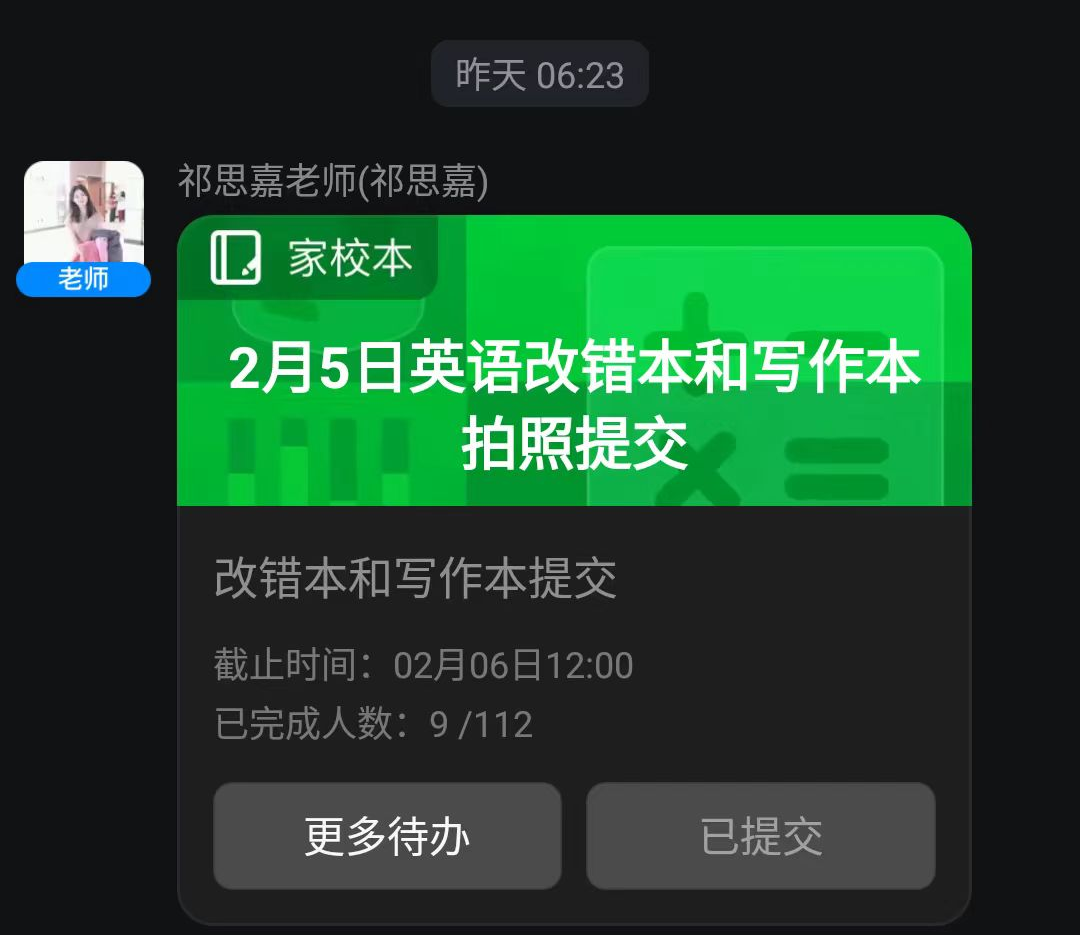Tap the 已提交 button
Viewport: 1080px width, 935px height.
[x=760, y=836]
